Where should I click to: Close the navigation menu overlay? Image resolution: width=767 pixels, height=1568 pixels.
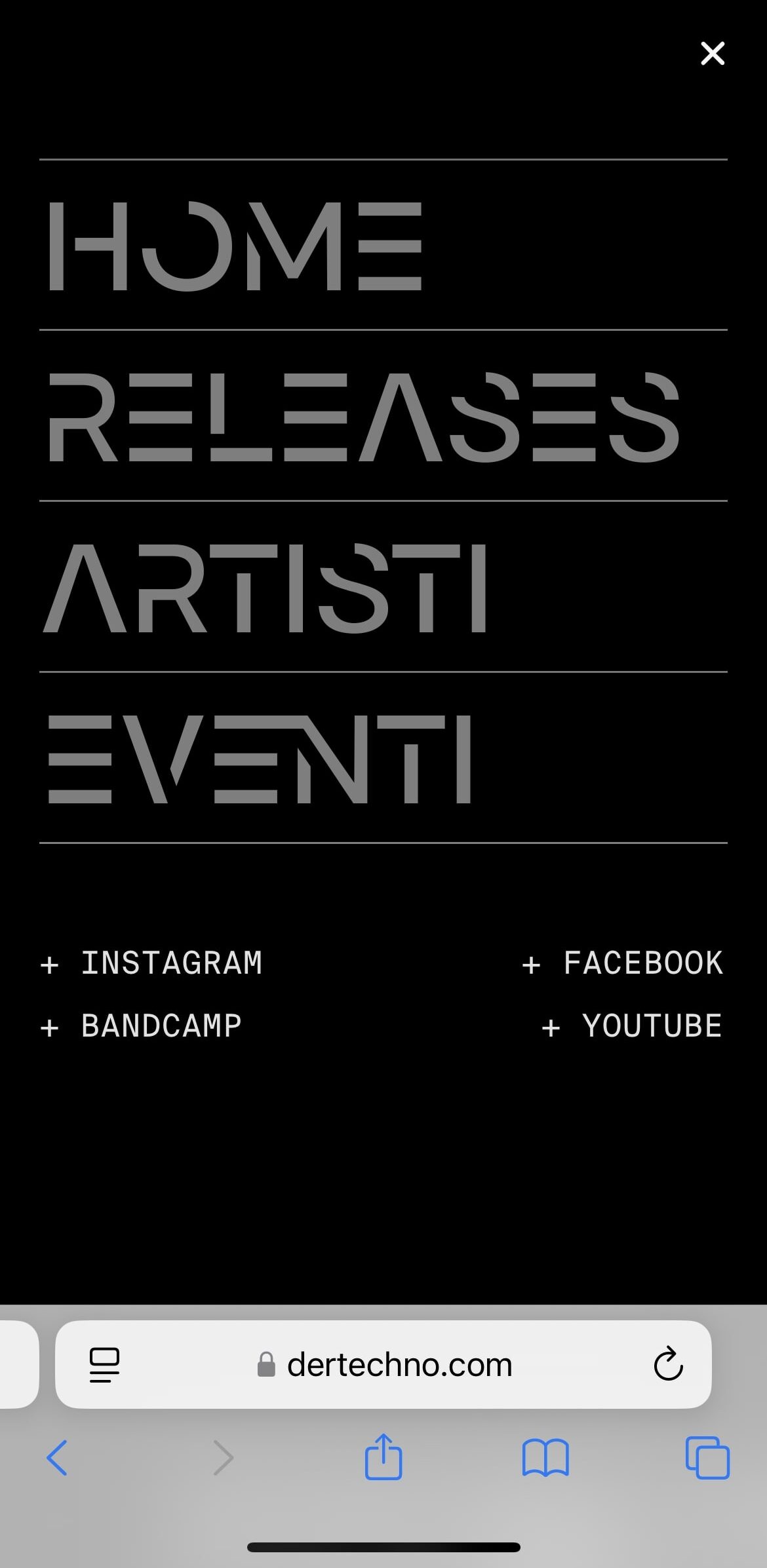click(x=713, y=54)
